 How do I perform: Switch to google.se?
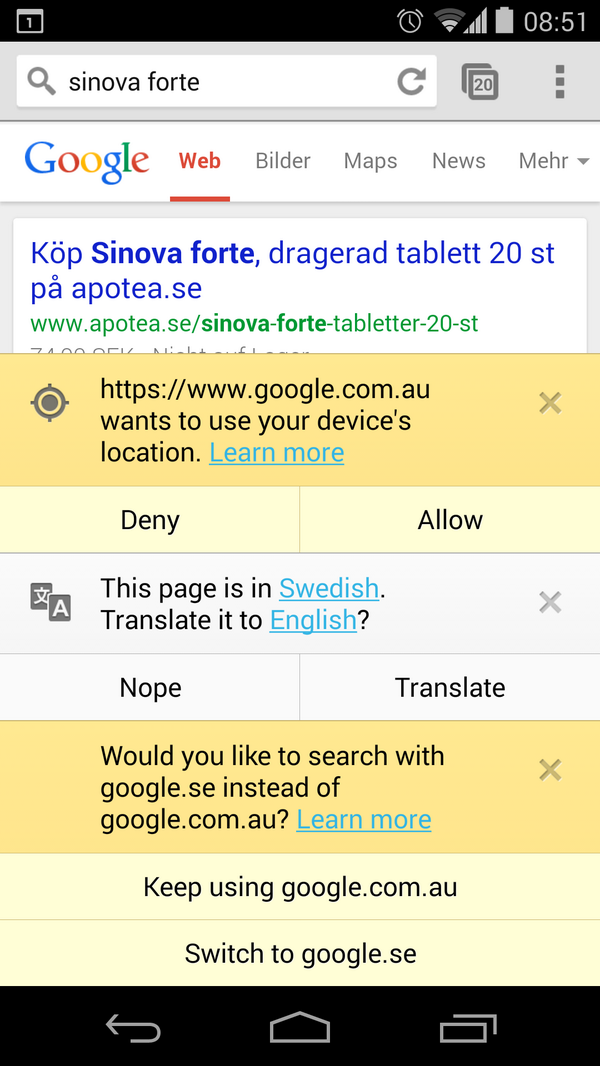300,954
